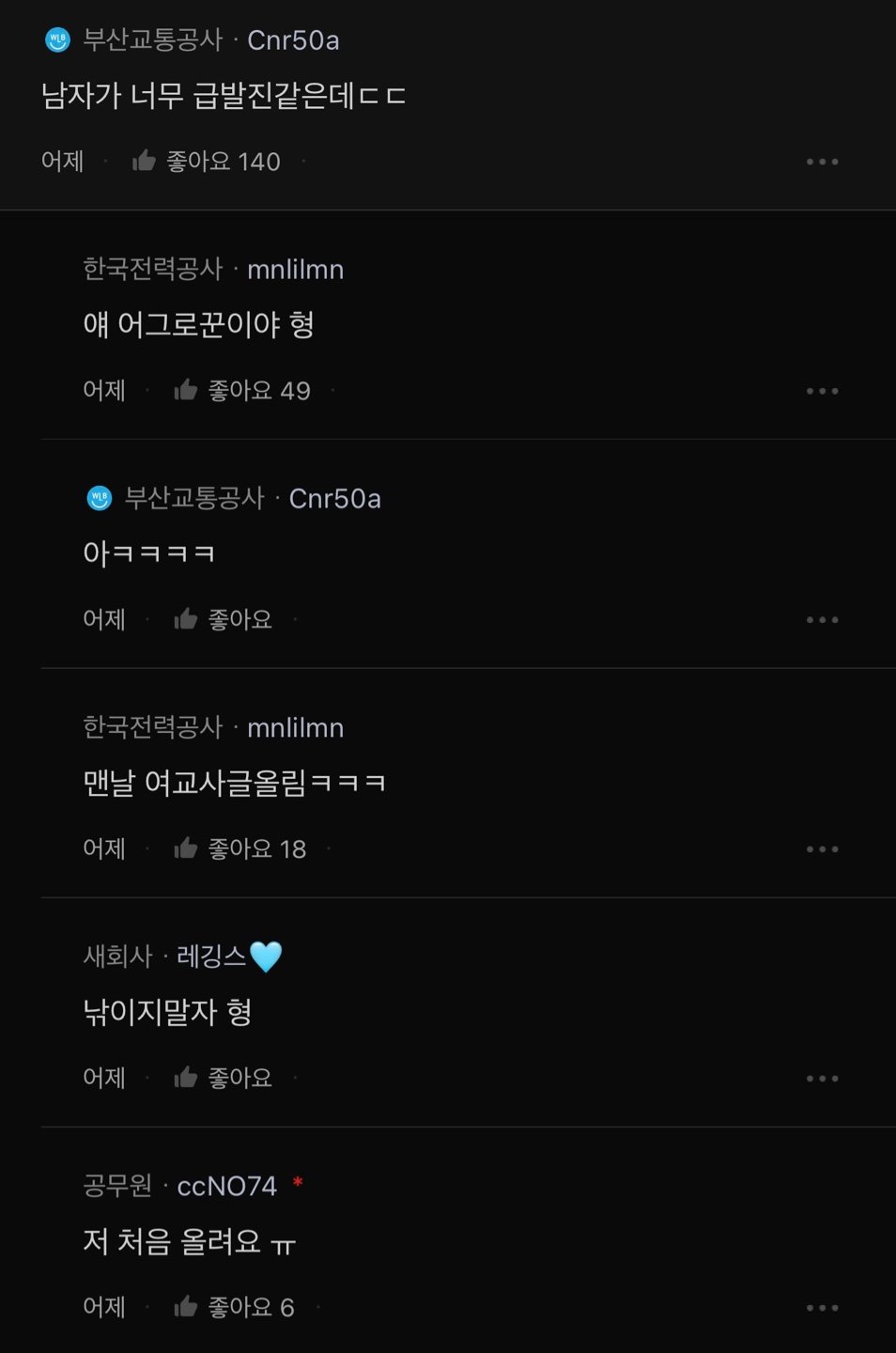The image size is (896, 1353).
Task: Like ccNO74's reply '저 처음 올려요'
Action: (186, 1307)
